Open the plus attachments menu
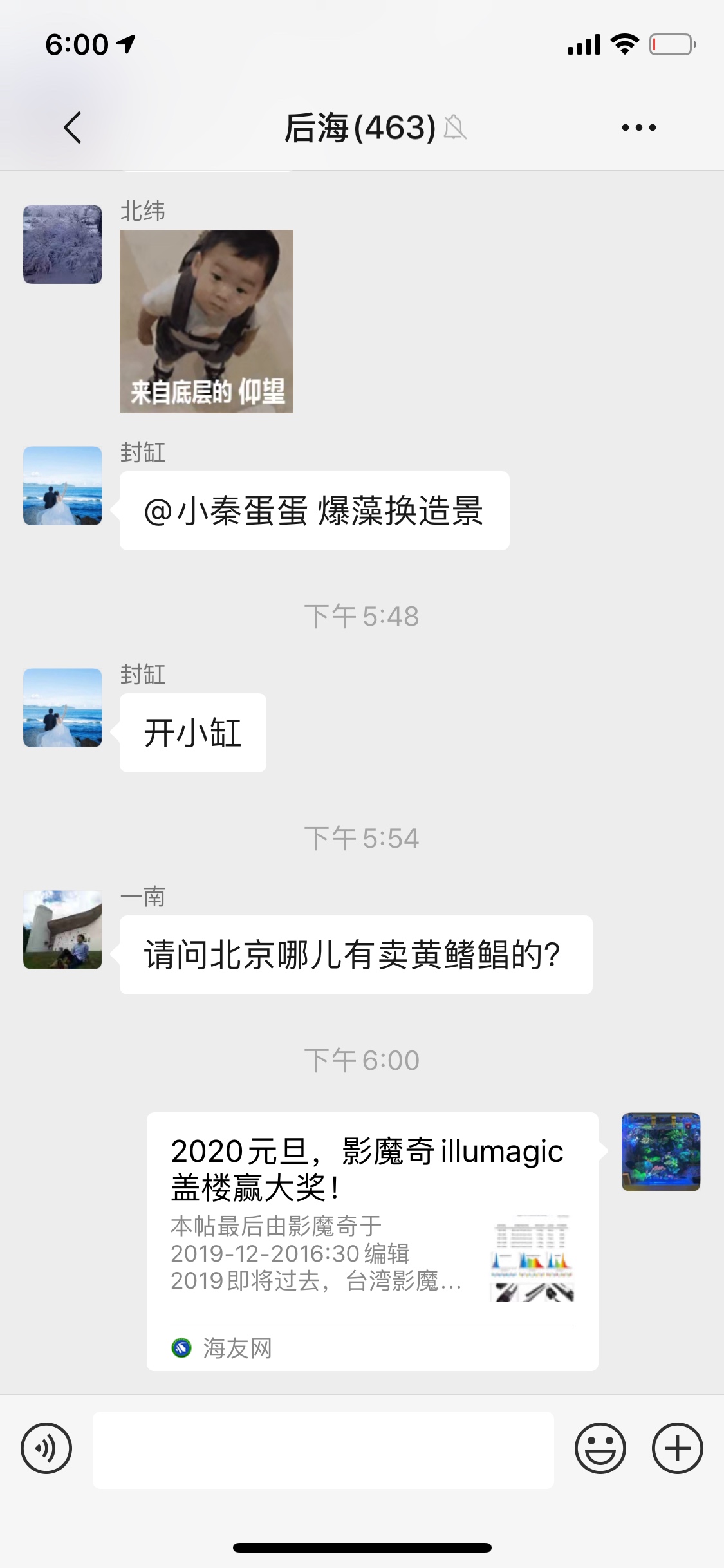Viewport: 724px width, 1568px height. (x=677, y=1449)
